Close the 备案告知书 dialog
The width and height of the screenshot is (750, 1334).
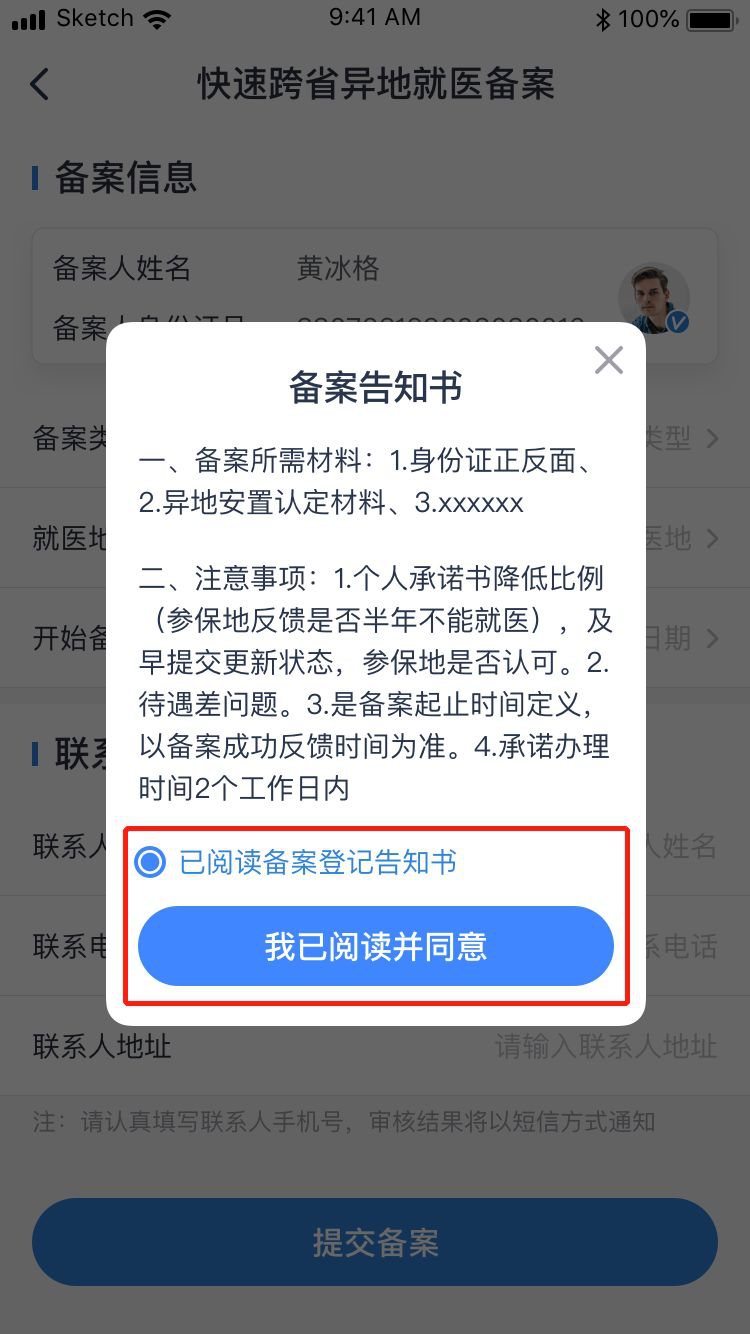[x=608, y=360]
